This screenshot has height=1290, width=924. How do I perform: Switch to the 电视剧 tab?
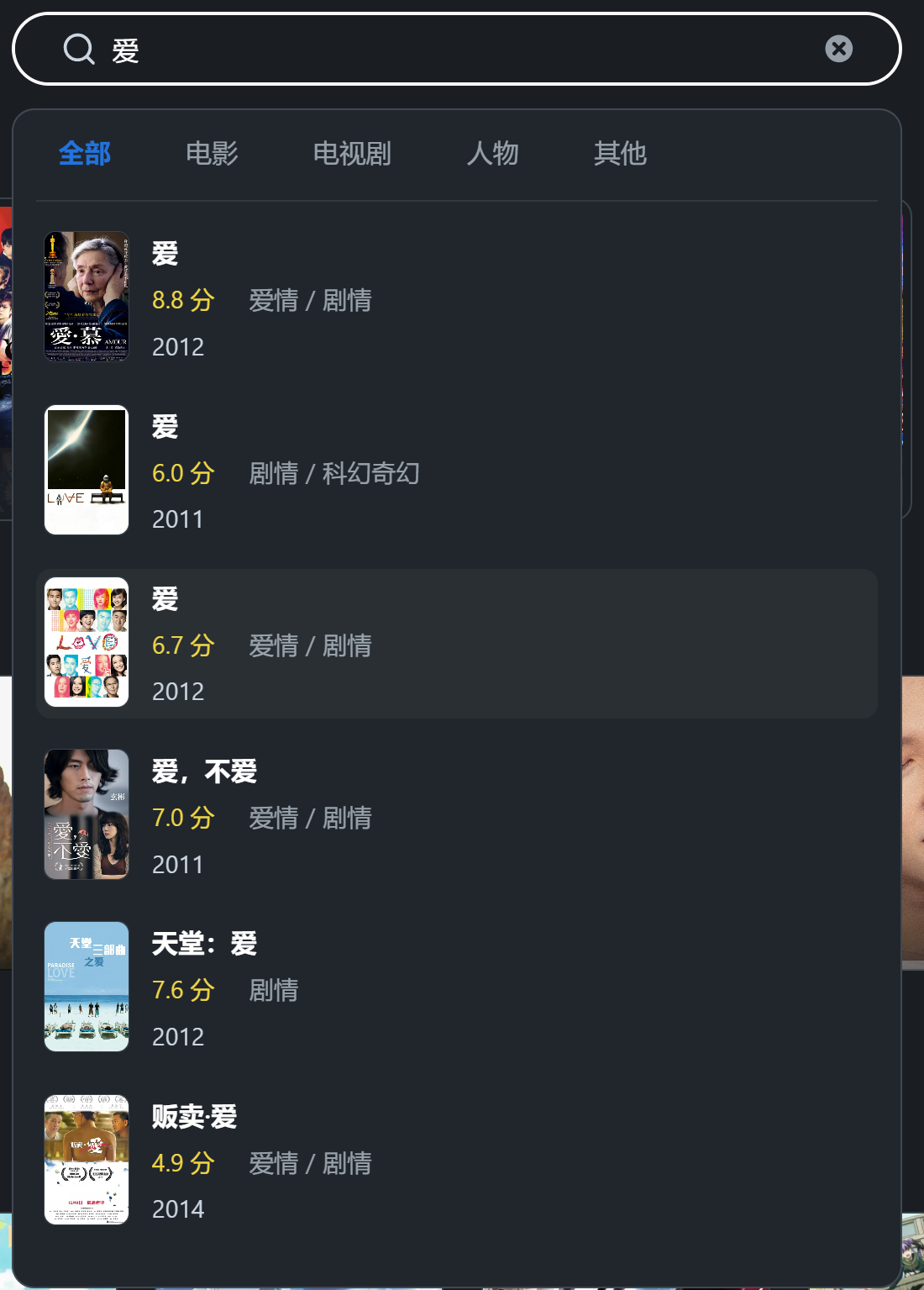[x=353, y=154]
